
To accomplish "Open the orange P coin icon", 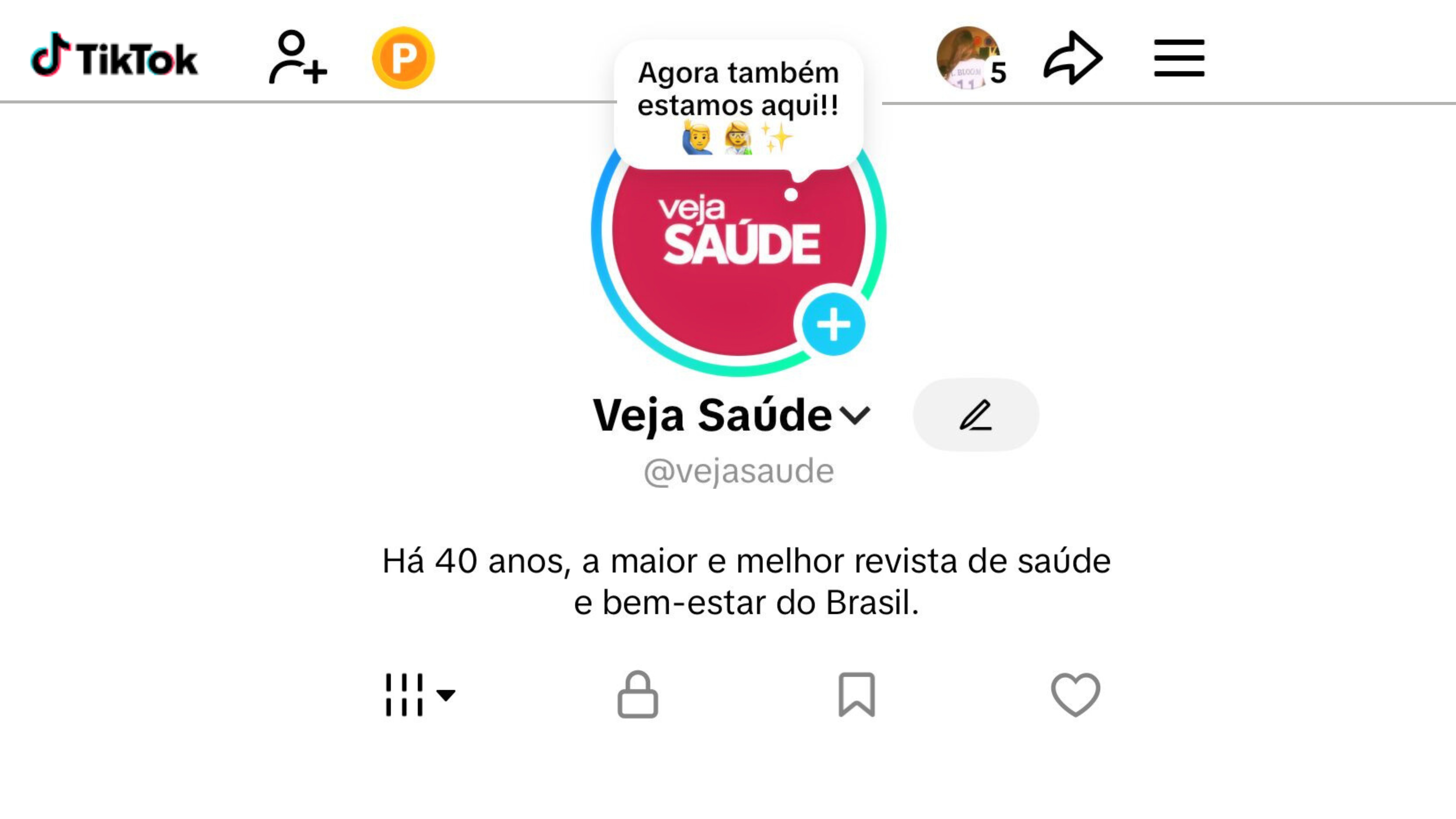I will point(403,58).
